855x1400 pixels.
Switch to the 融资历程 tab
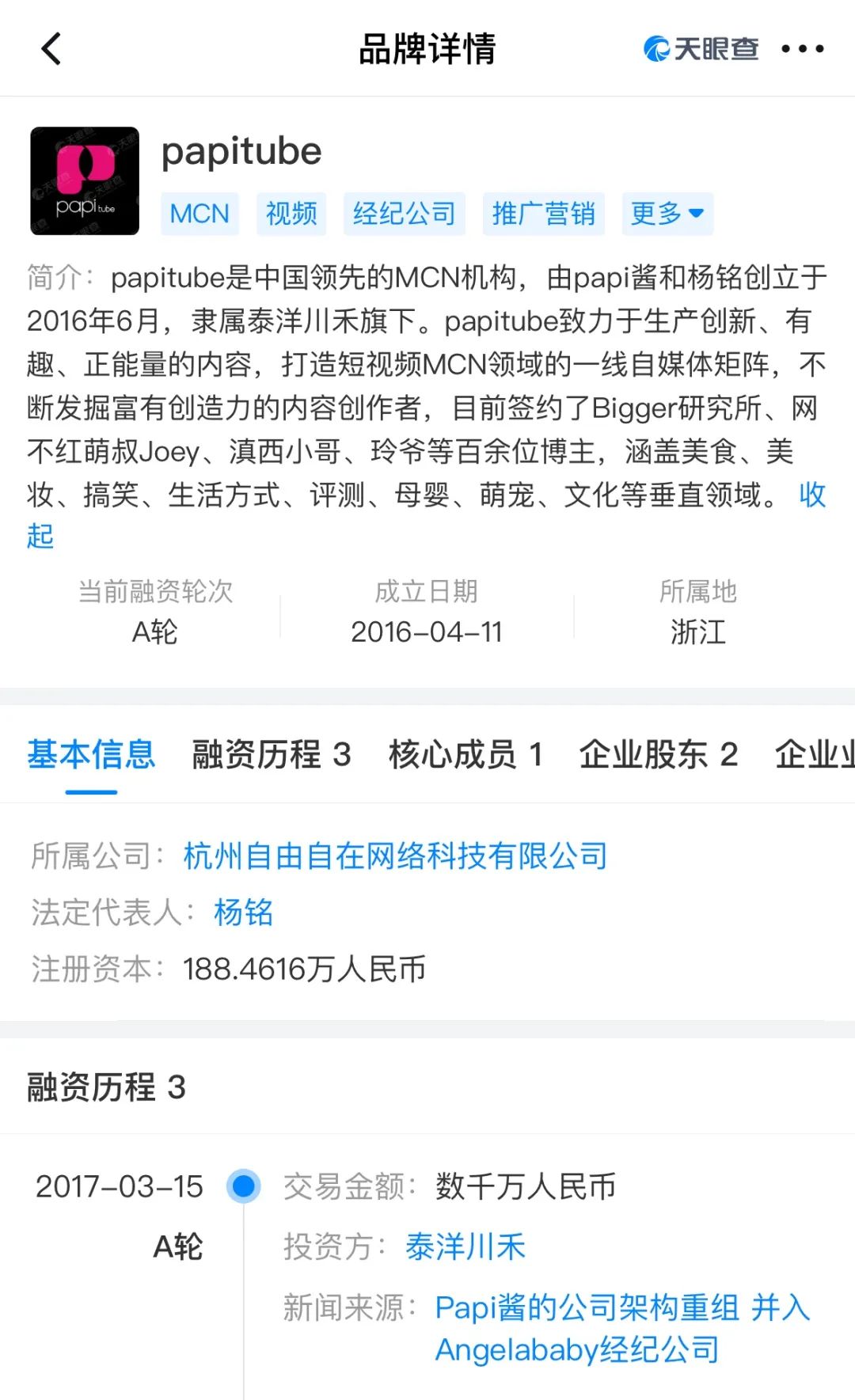click(x=271, y=754)
